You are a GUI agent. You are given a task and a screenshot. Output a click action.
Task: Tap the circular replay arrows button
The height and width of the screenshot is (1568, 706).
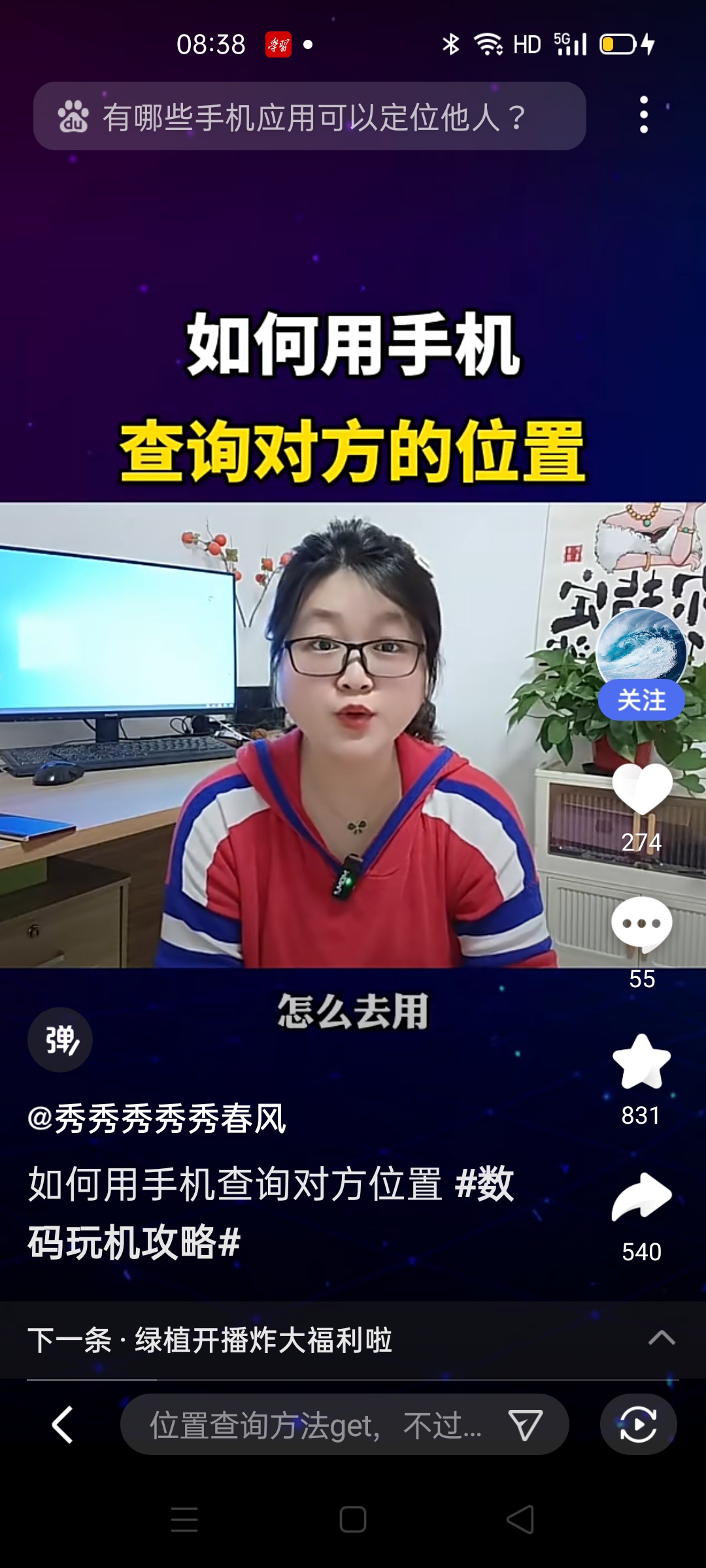[638, 1425]
